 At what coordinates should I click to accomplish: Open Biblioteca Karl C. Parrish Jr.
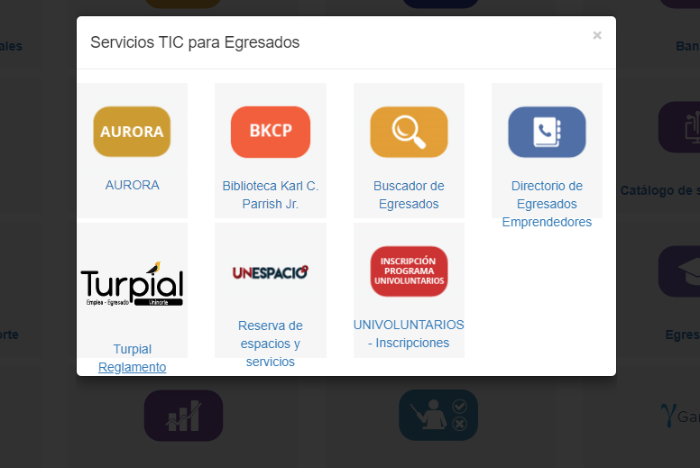[270, 132]
